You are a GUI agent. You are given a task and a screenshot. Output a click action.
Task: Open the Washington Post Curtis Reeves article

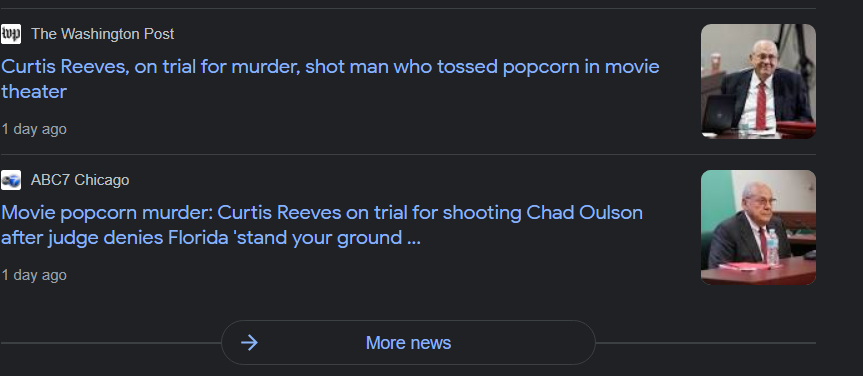[330, 79]
